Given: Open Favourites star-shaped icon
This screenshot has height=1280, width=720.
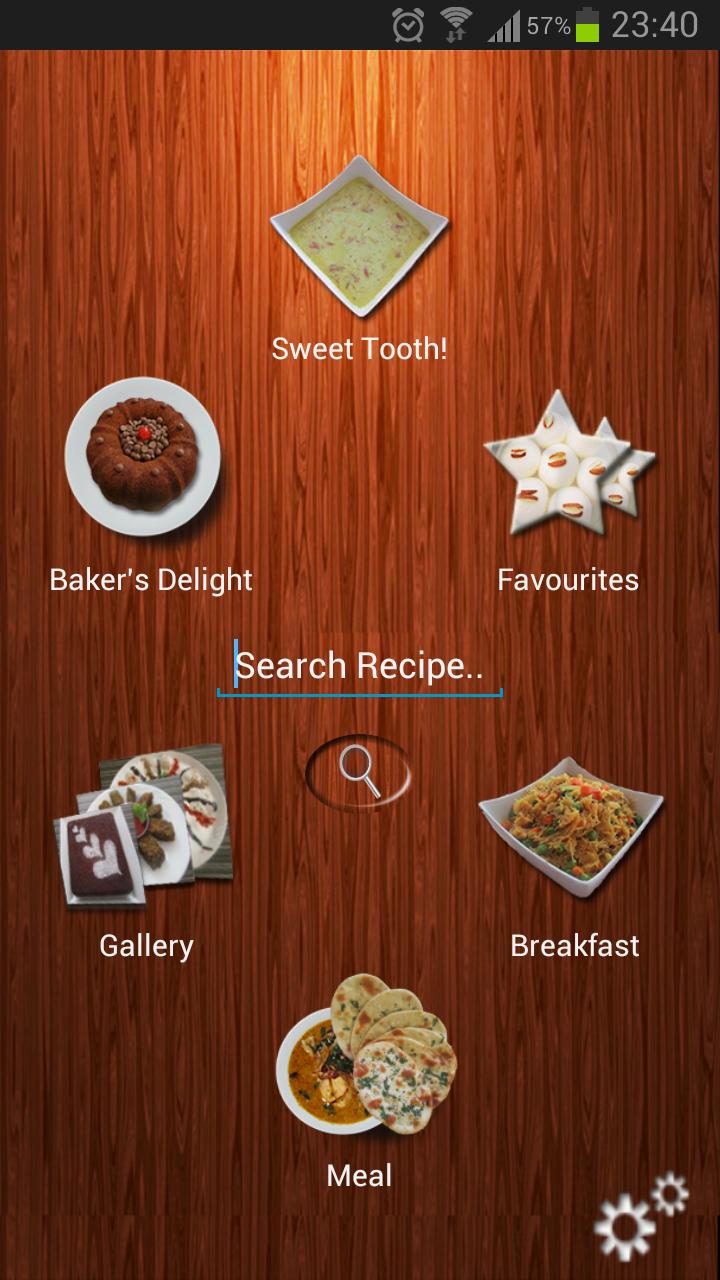Looking at the screenshot, I should coord(566,466).
